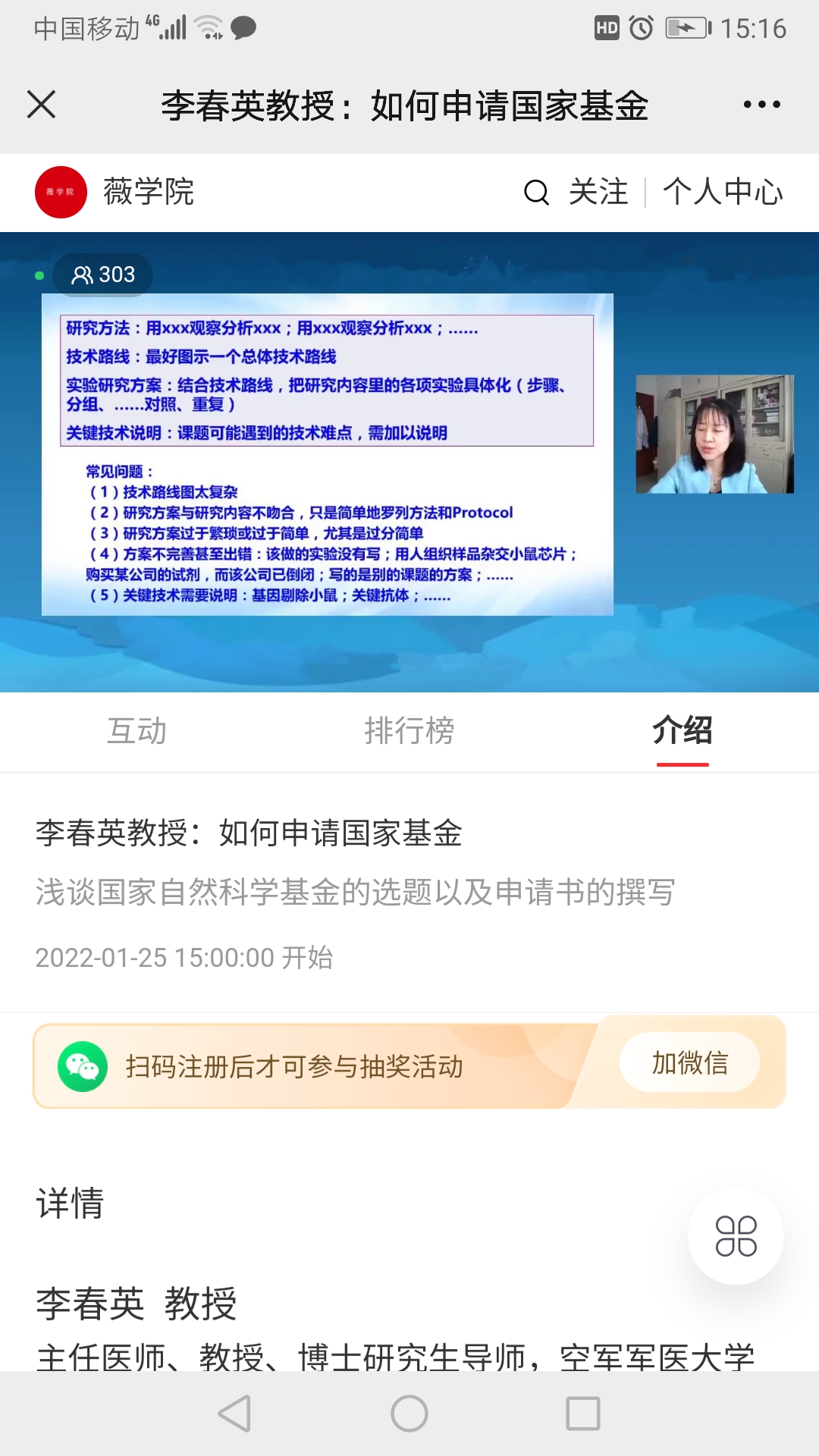The image size is (819, 1456).
Task: Select the 介绍 tab
Action: pyautogui.click(x=682, y=731)
